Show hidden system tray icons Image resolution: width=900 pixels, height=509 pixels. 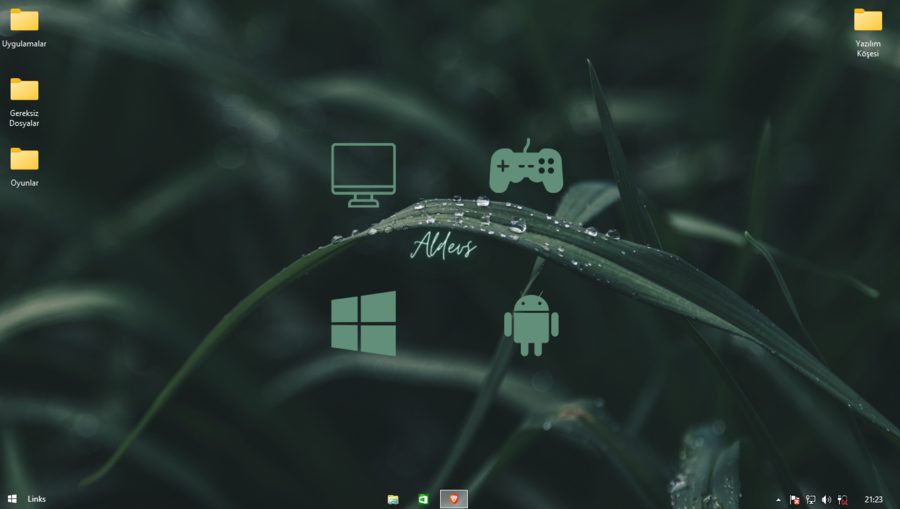click(x=778, y=499)
